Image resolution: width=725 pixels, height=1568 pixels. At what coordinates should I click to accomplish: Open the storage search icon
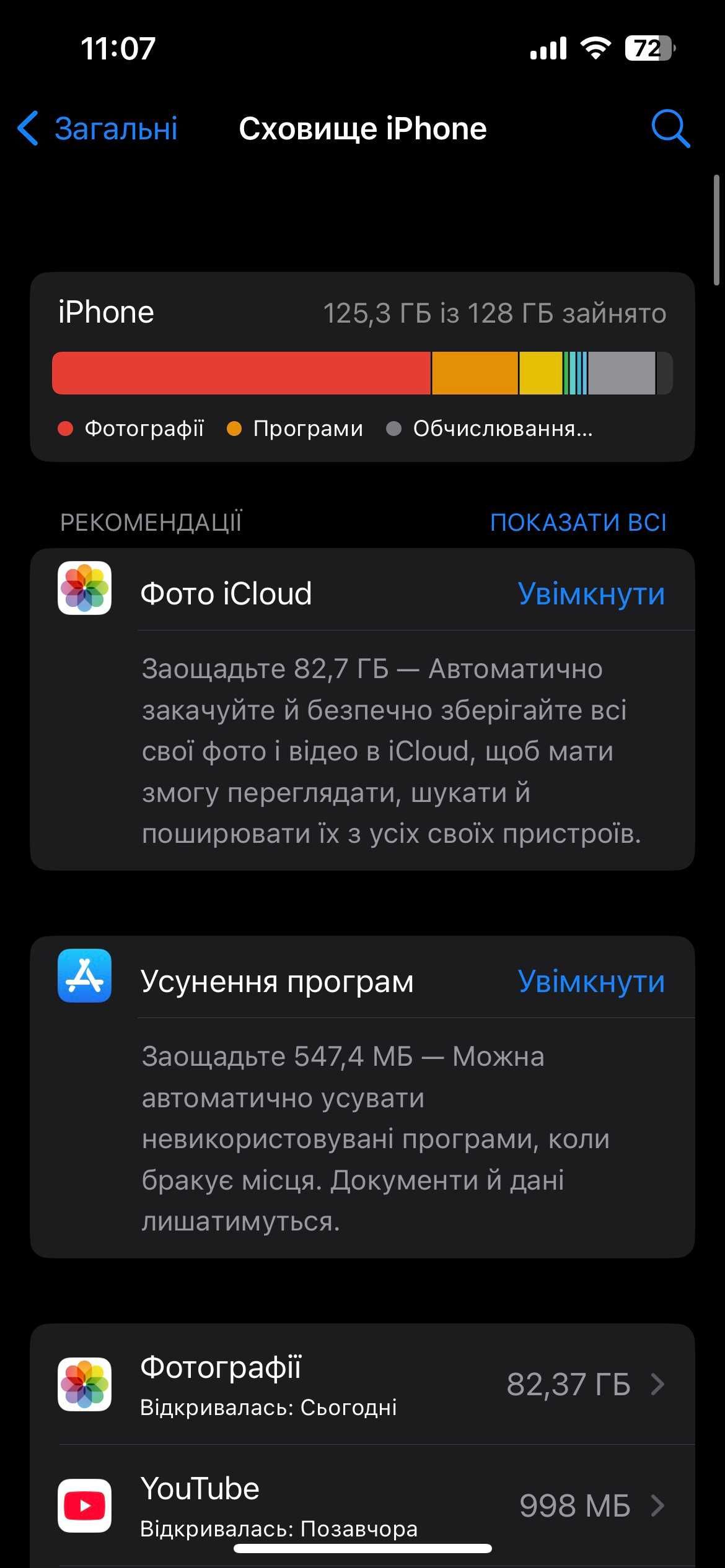[x=670, y=129]
